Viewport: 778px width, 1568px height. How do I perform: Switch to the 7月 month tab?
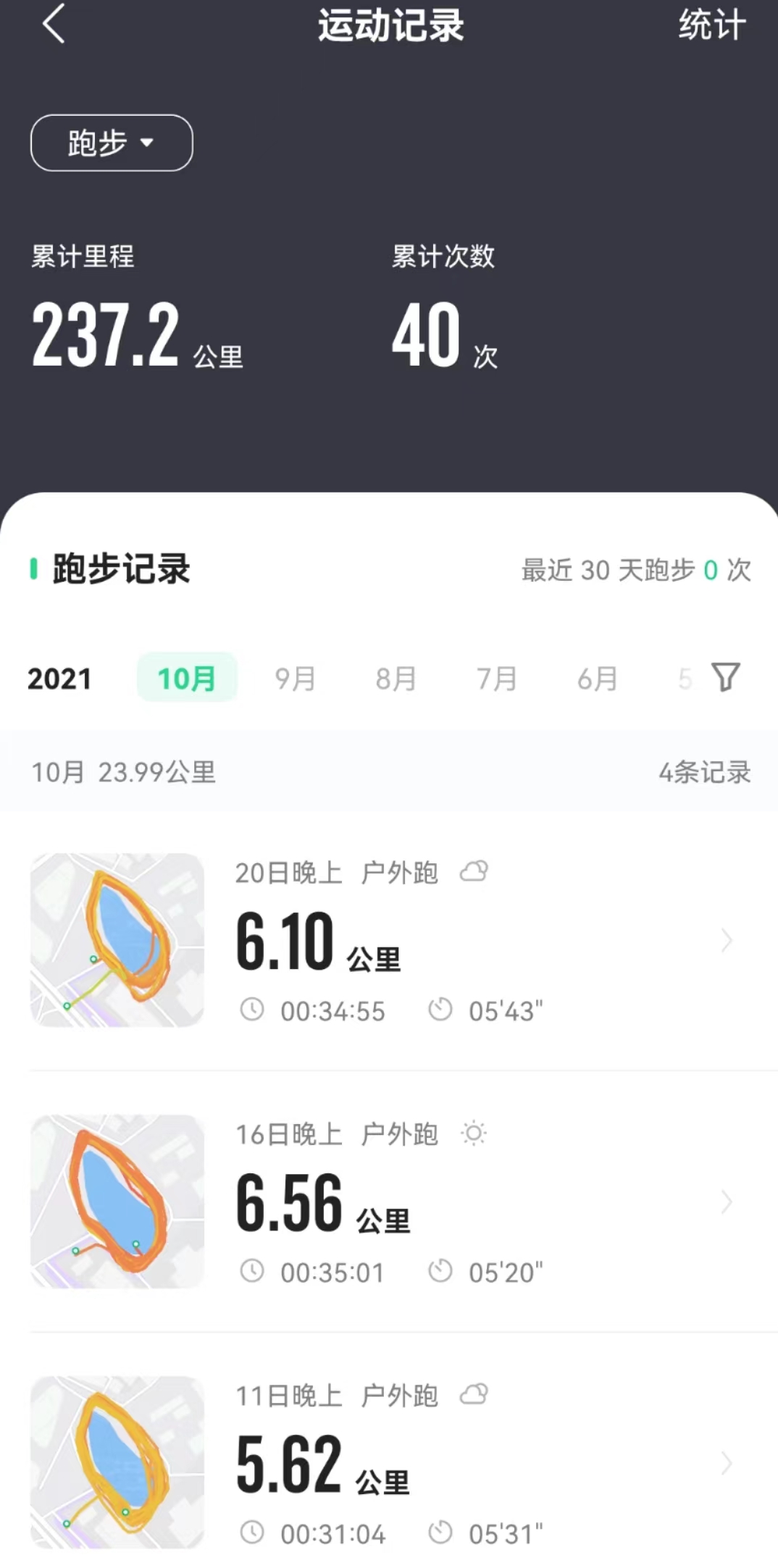pyautogui.click(x=496, y=679)
